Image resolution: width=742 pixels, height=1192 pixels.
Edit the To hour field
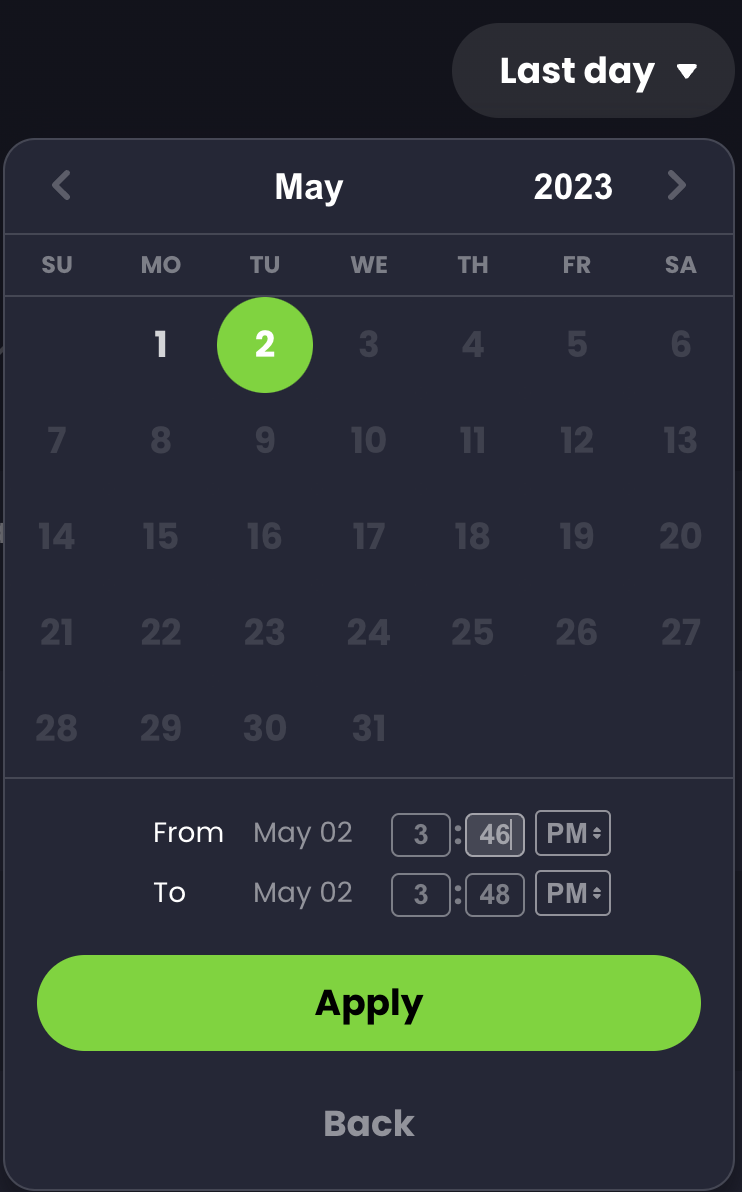point(420,893)
